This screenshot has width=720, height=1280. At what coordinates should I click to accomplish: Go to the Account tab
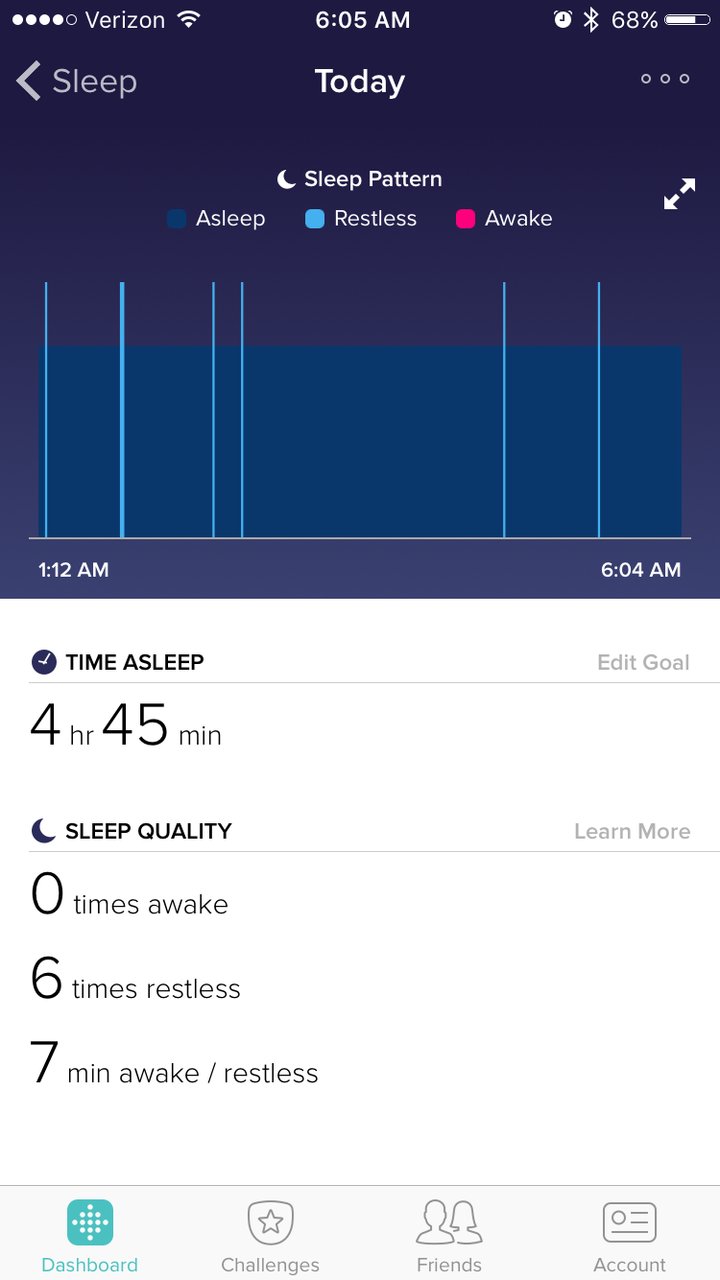pyautogui.click(x=629, y=1236)
